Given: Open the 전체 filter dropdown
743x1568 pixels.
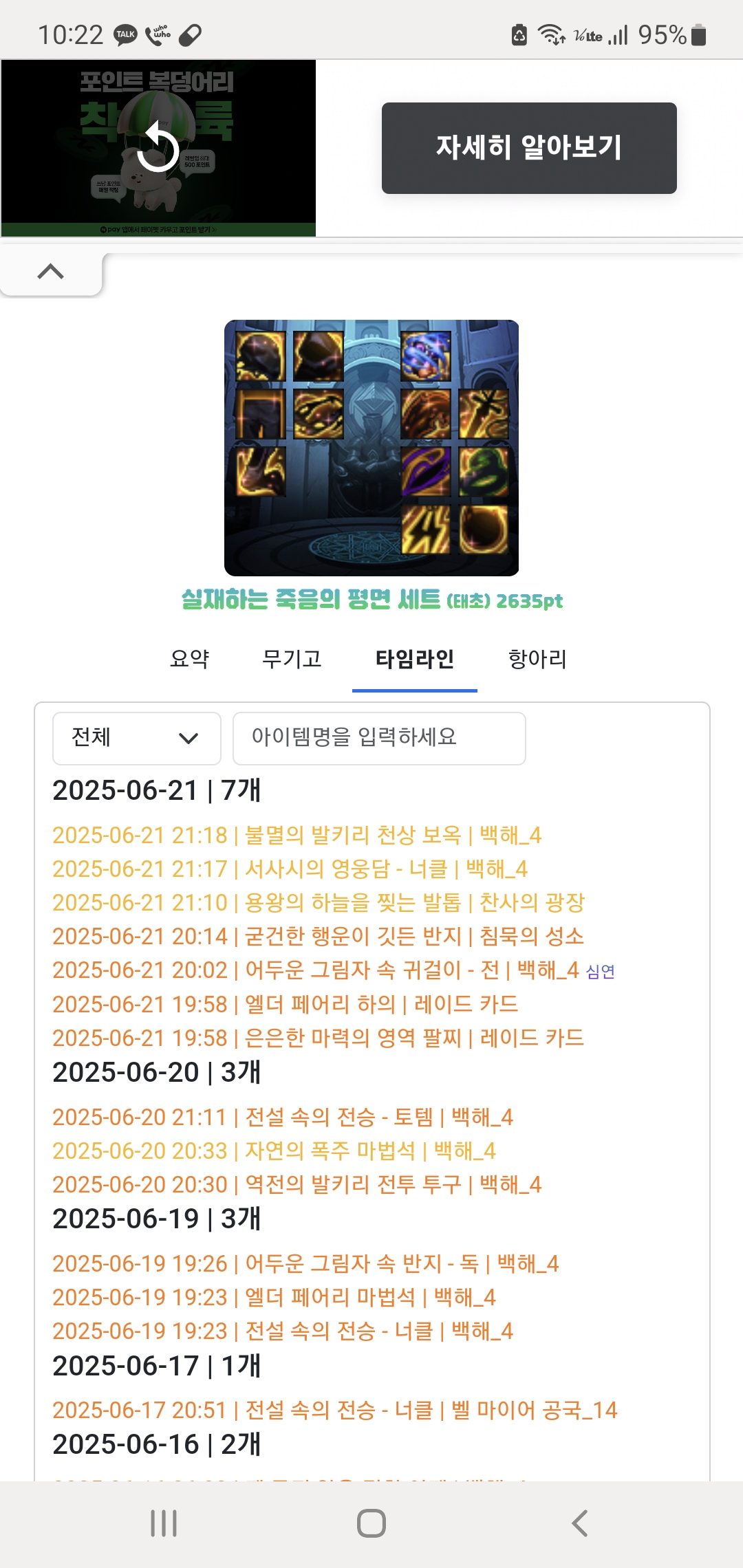Looking at the screenshot, I should [137, 738].
